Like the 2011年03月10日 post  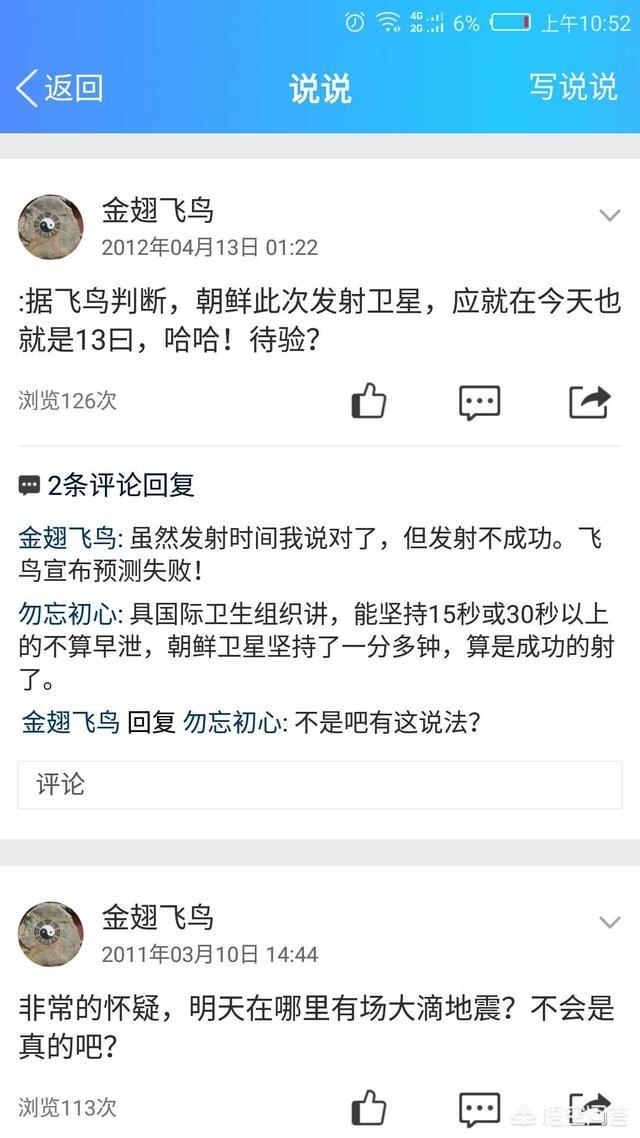[x=369, y=1107]
